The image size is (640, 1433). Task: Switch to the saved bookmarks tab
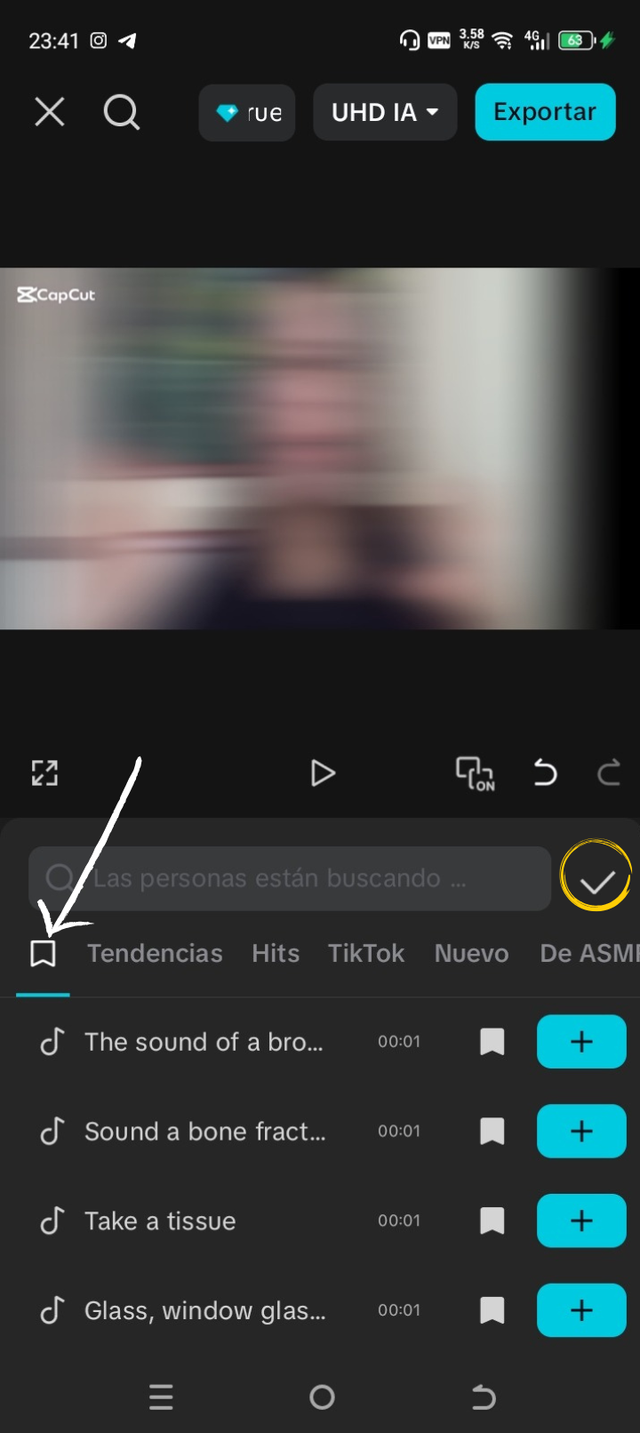(x=42, y=954)
